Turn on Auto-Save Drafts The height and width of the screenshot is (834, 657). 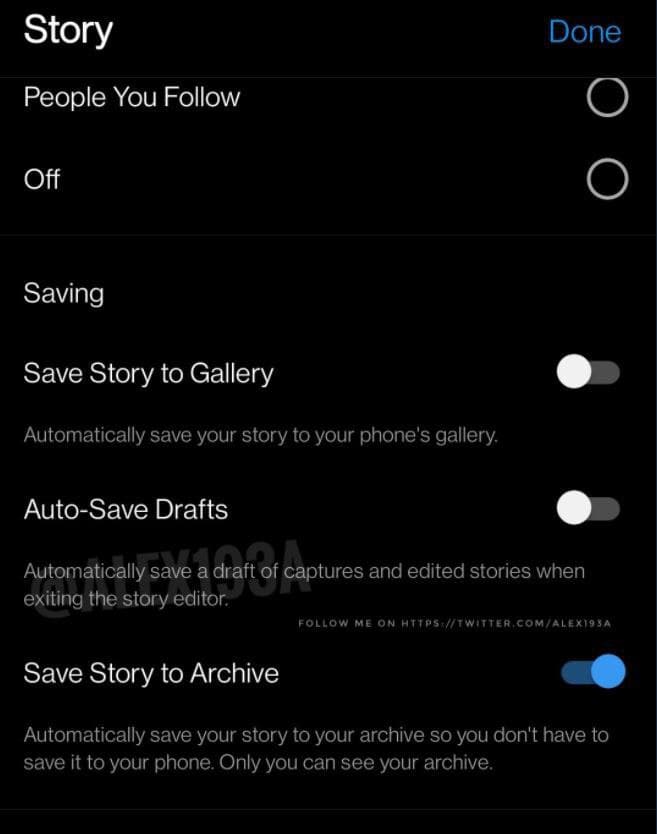tap(589, 509)
